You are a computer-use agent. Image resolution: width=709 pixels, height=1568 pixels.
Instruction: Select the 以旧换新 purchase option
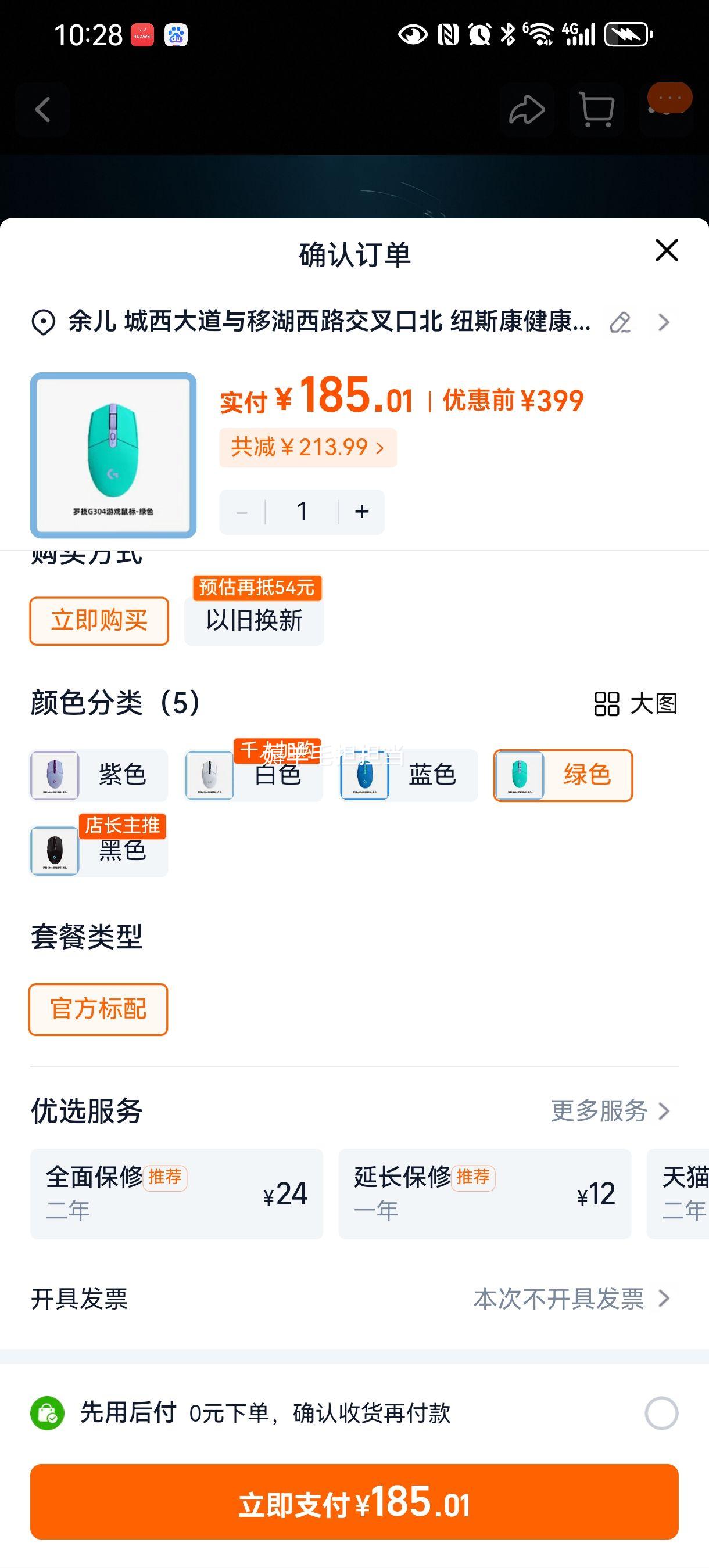pos(254,621)
